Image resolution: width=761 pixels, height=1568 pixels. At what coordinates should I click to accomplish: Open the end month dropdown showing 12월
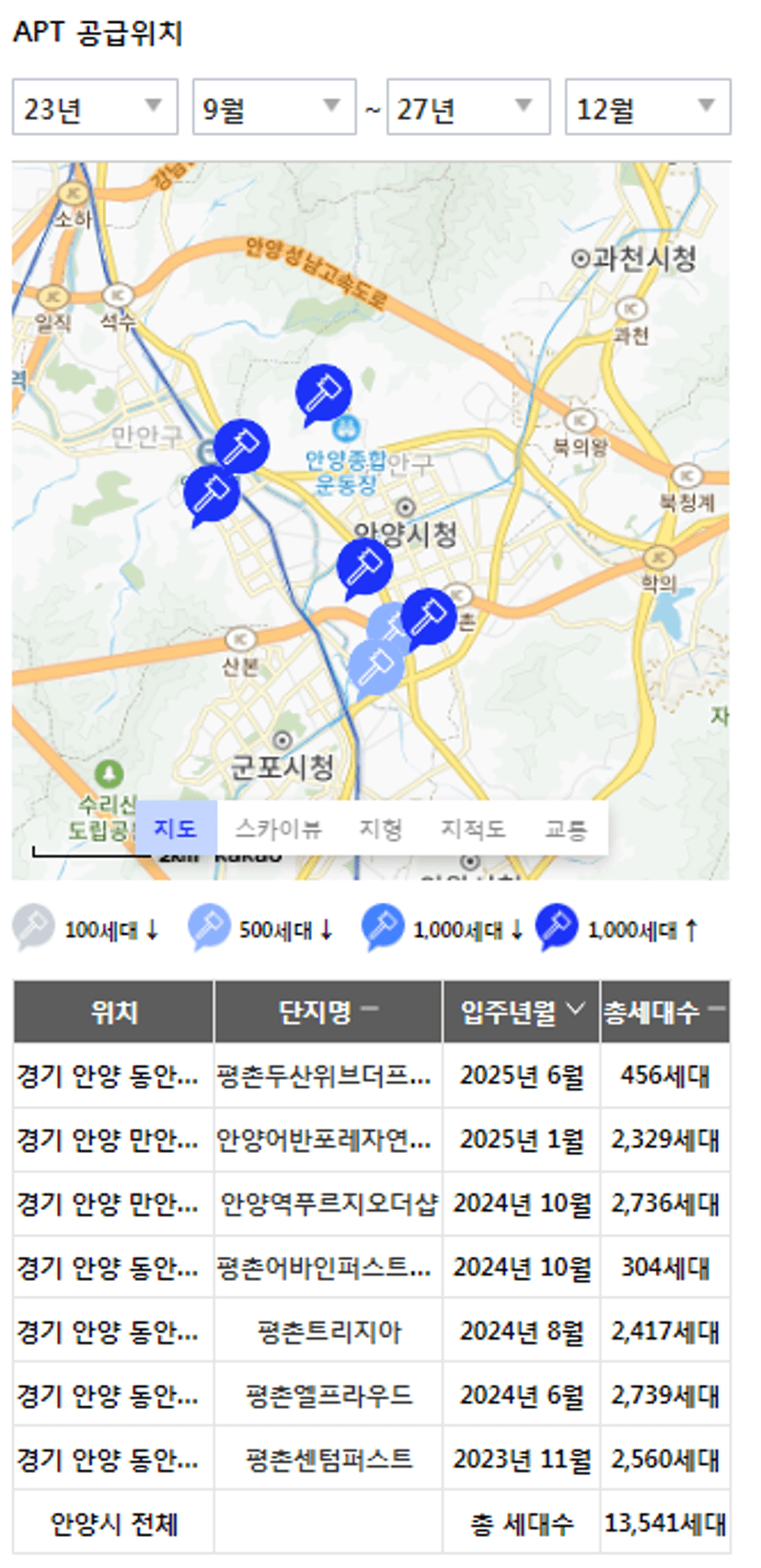tap(648, 109)
